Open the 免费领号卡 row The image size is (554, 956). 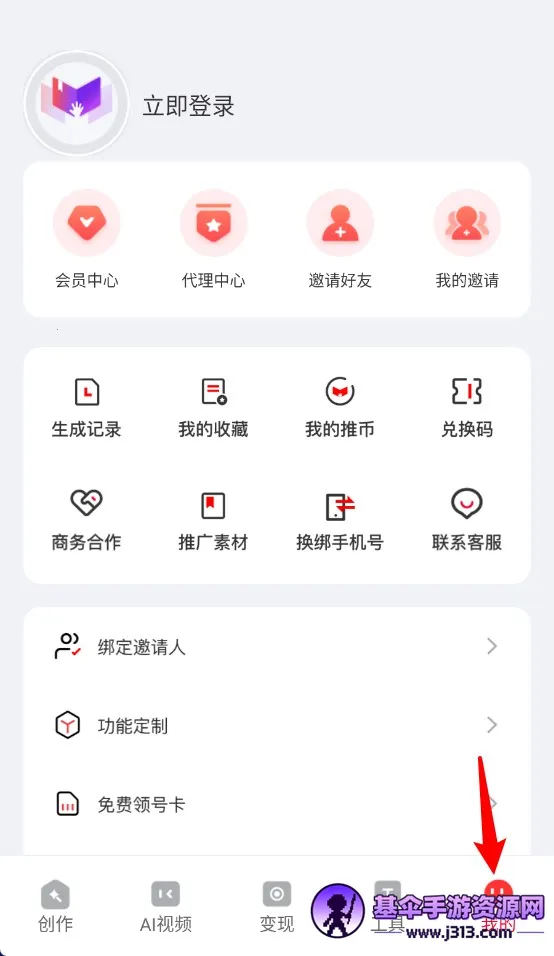pos(277,804)
